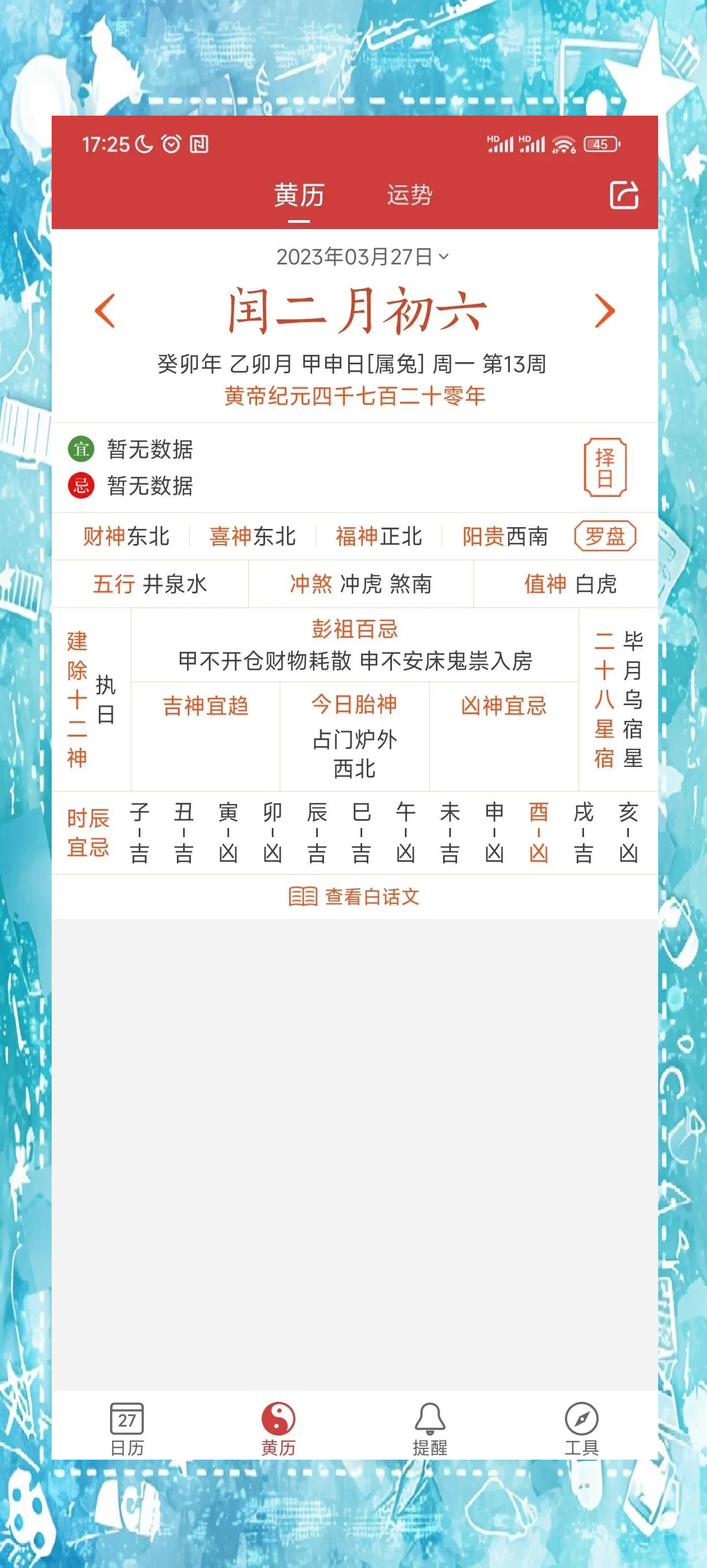707x1568 pixels.
Task: Switch to the 日历 bottom tab
Action: 127,1429
